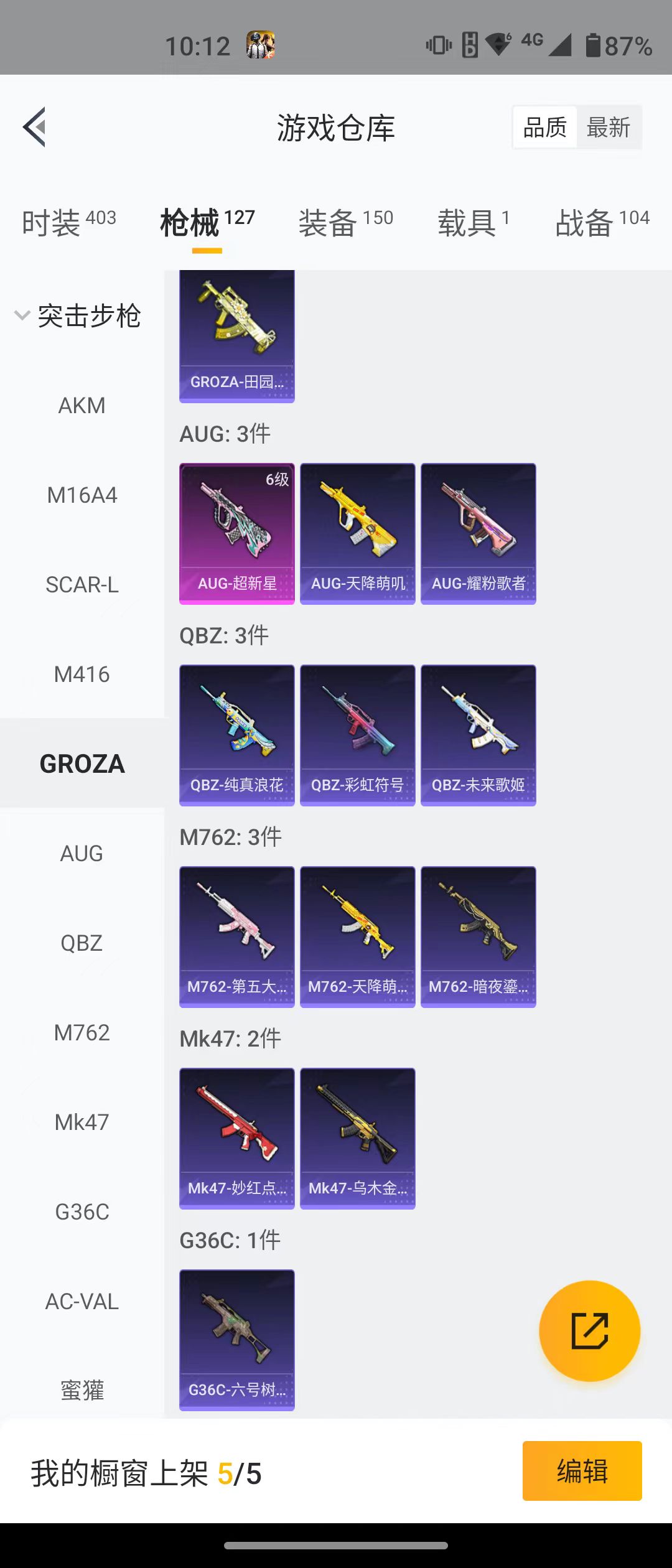Tap the 编辑 button
This screenshot has height=1568, width=672.
582,1471
